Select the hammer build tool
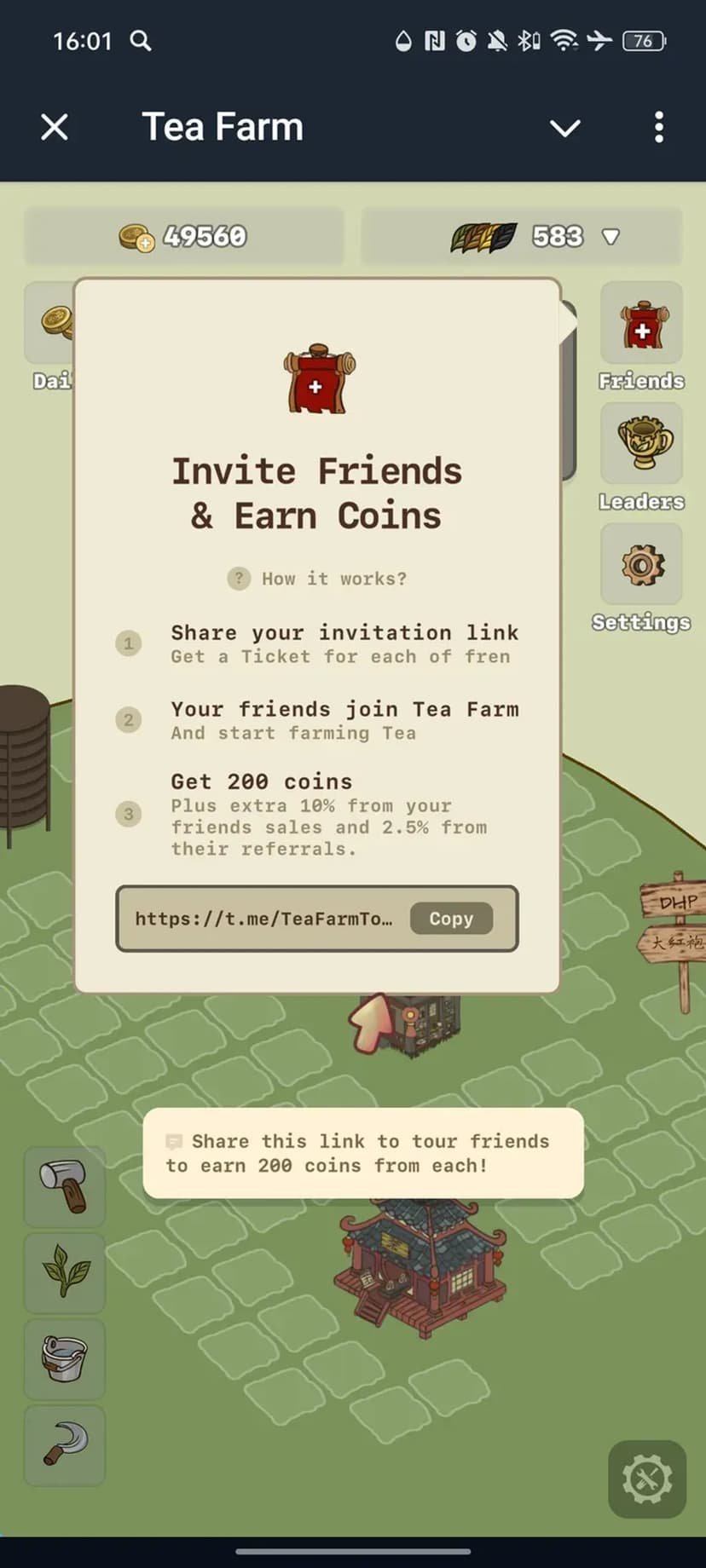The height and width of the screenshot is (1568, 706). (x=65, y=1186)
